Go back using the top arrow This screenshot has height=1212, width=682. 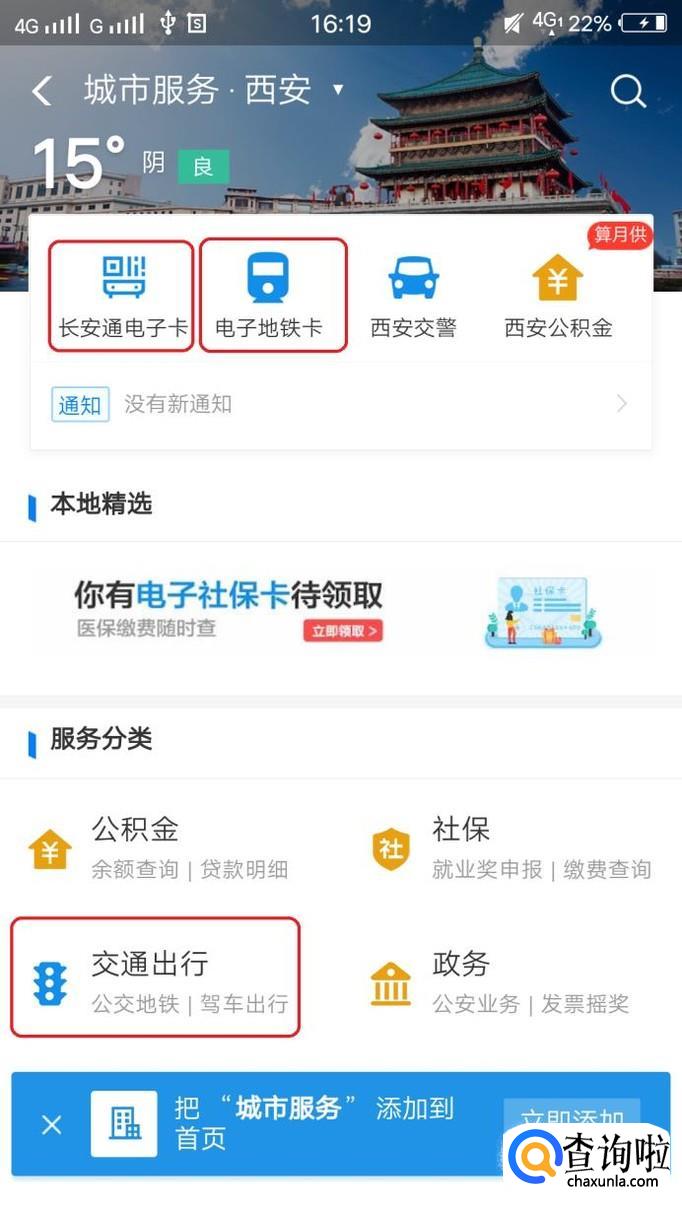(42, 92)
